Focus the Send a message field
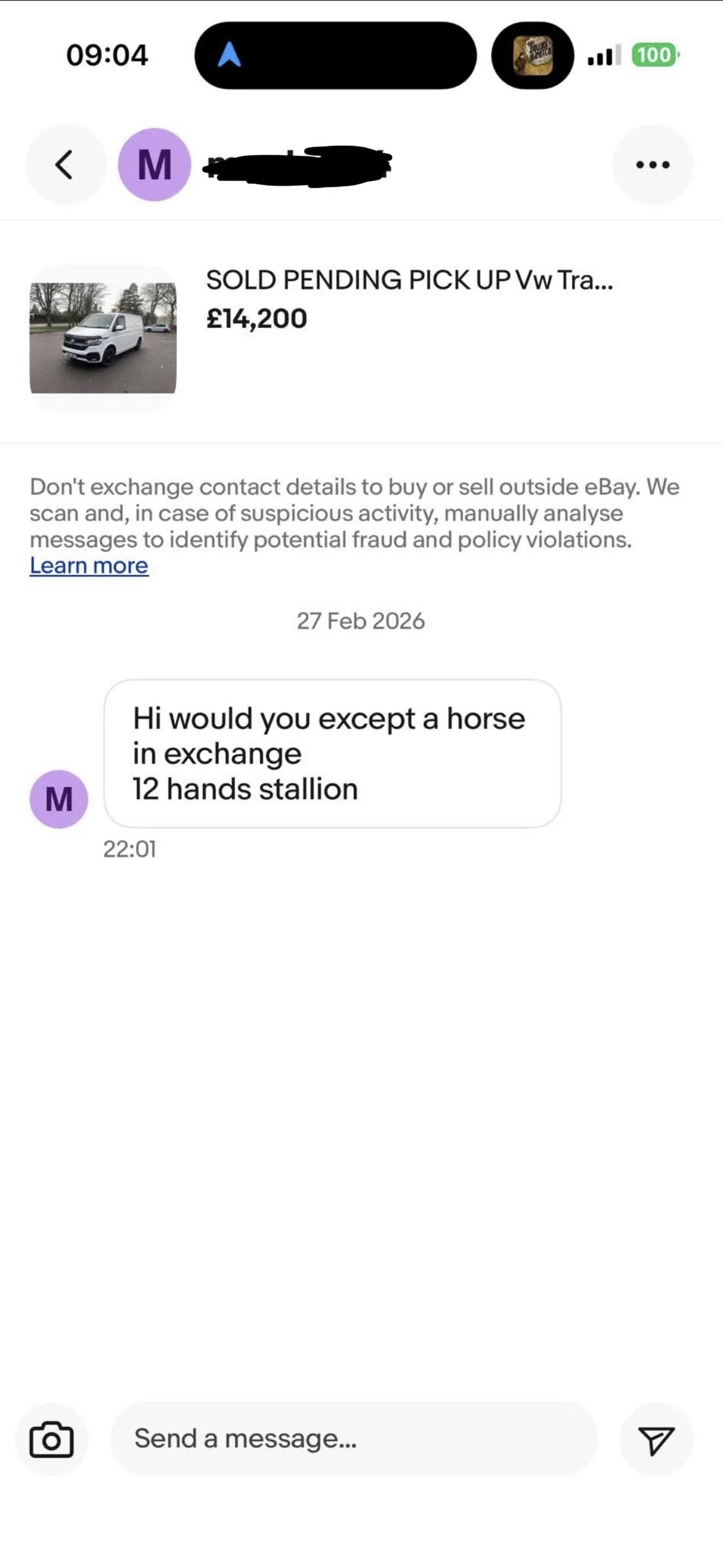Viewport: 723px width, 1568px height. click(353, 1439)
